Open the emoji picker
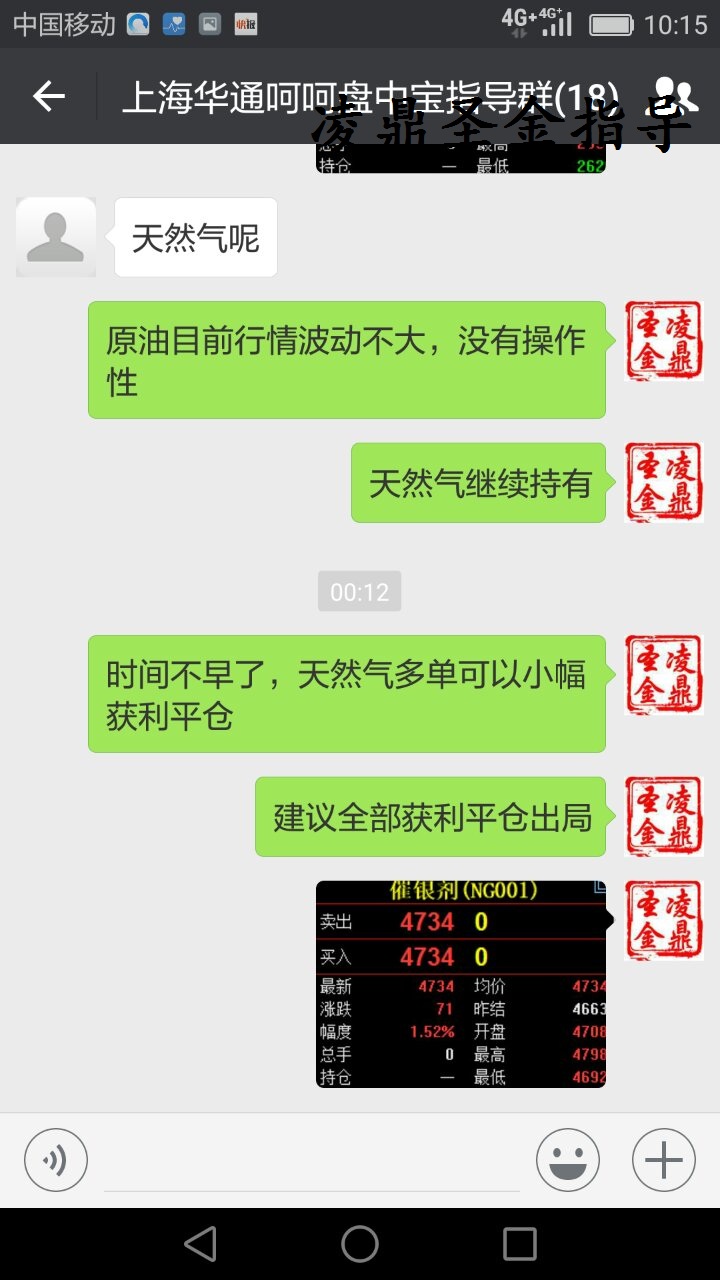Viewport: 720px width, 1280px height. pyautogui.click(x=567, y=1160)
